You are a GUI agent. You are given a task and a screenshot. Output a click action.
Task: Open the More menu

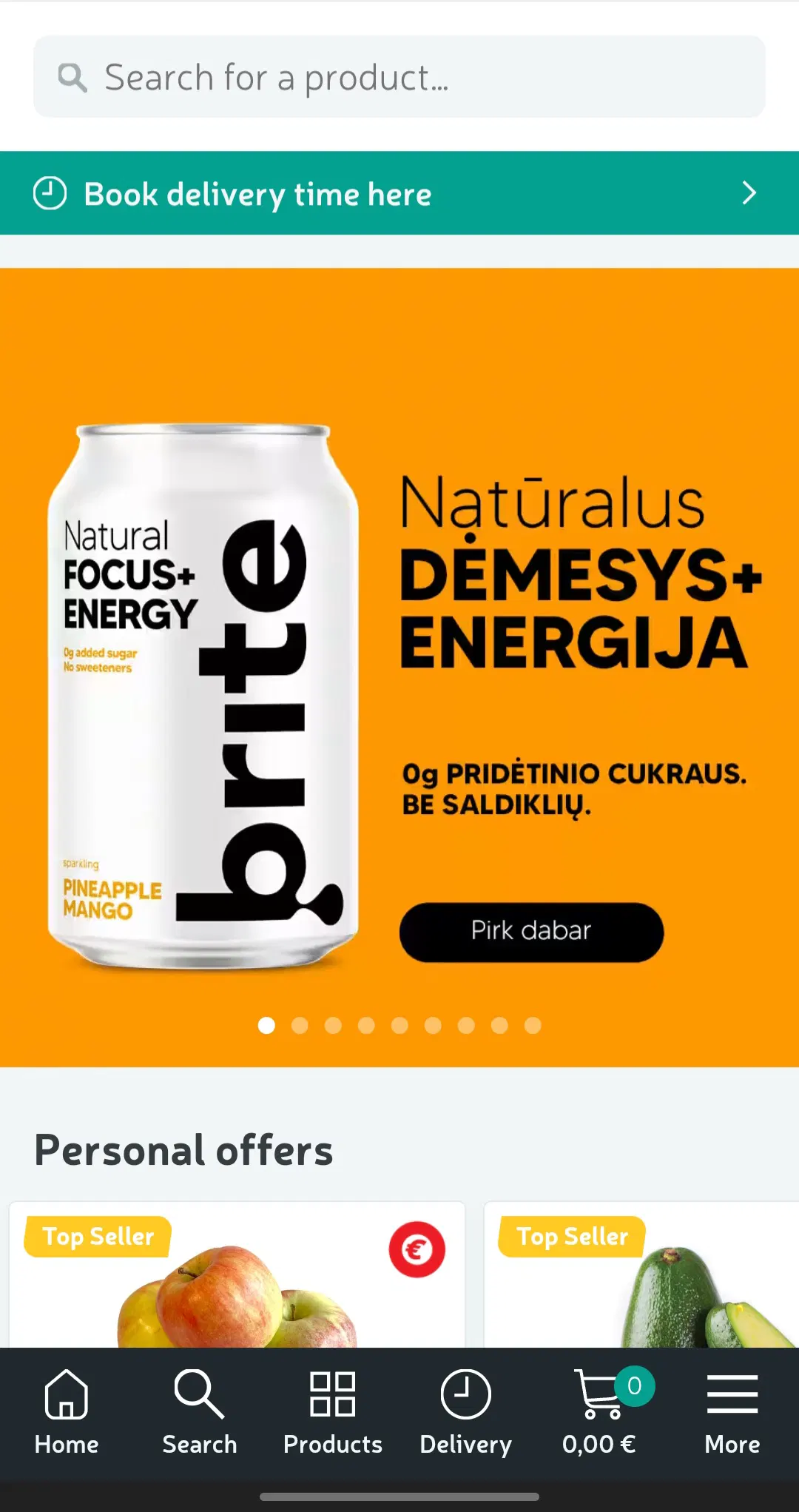[x=732, y=1413]
